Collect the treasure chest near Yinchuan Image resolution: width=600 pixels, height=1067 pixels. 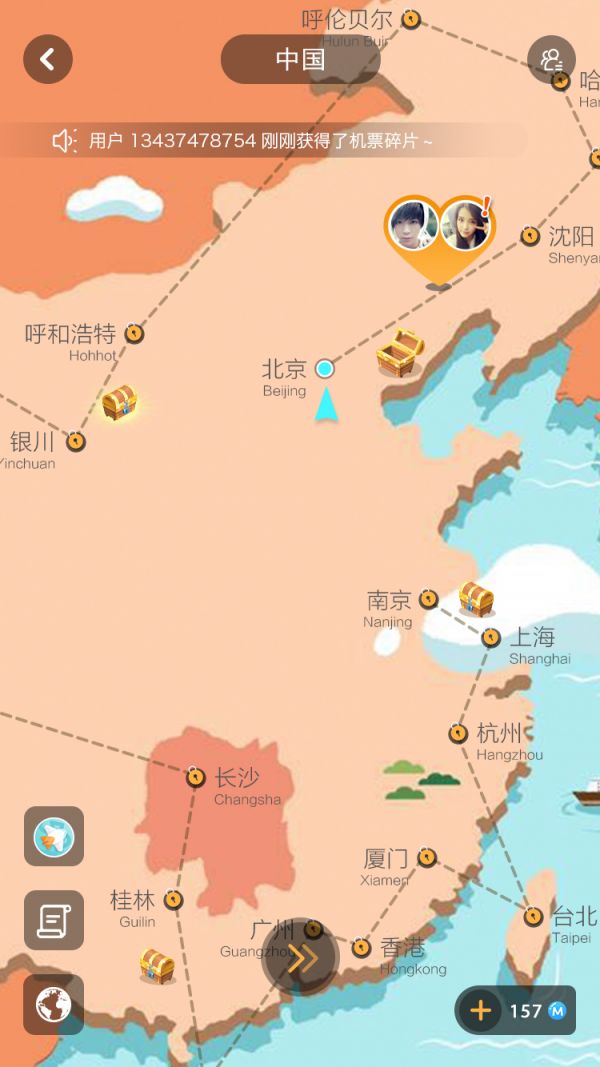coord(119,402)
